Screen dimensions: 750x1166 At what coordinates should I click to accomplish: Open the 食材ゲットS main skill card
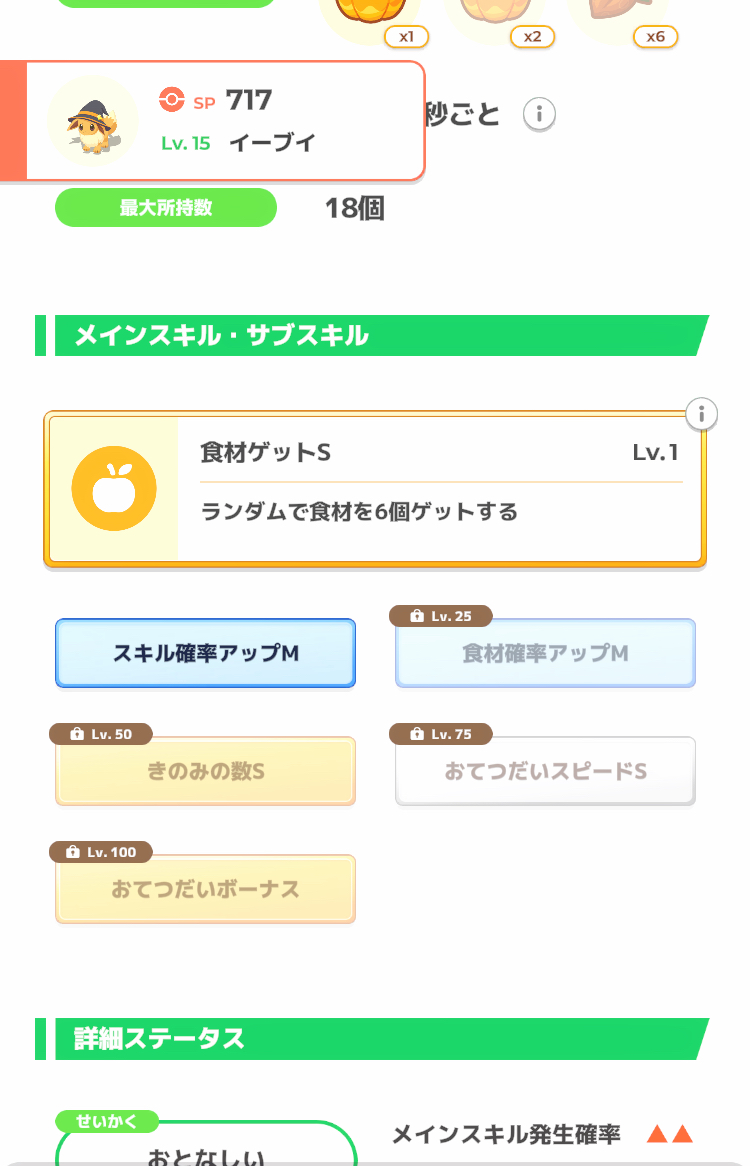pyautogui.click(x=375, y=489)
